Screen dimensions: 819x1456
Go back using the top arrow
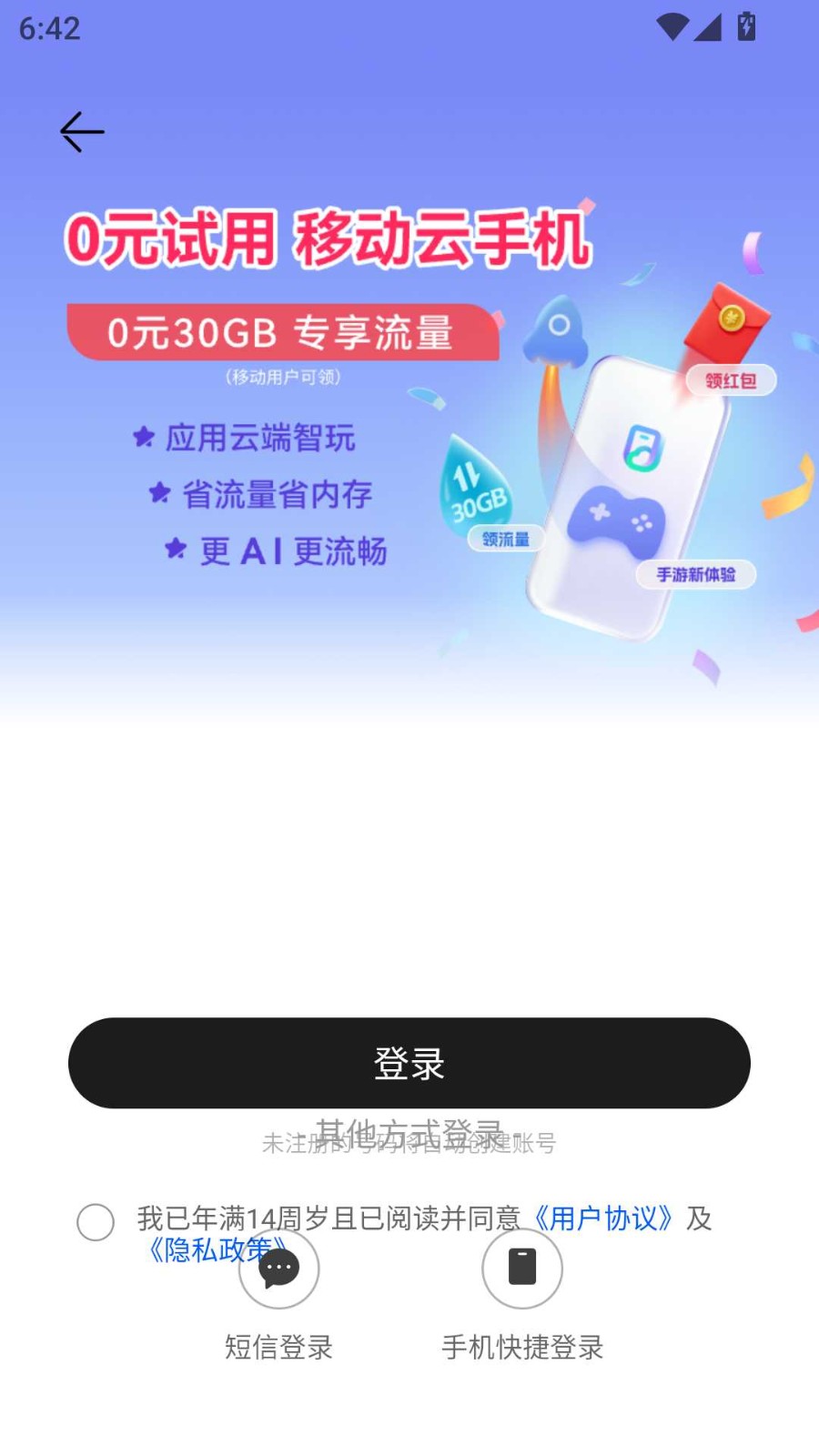[82, 133]
